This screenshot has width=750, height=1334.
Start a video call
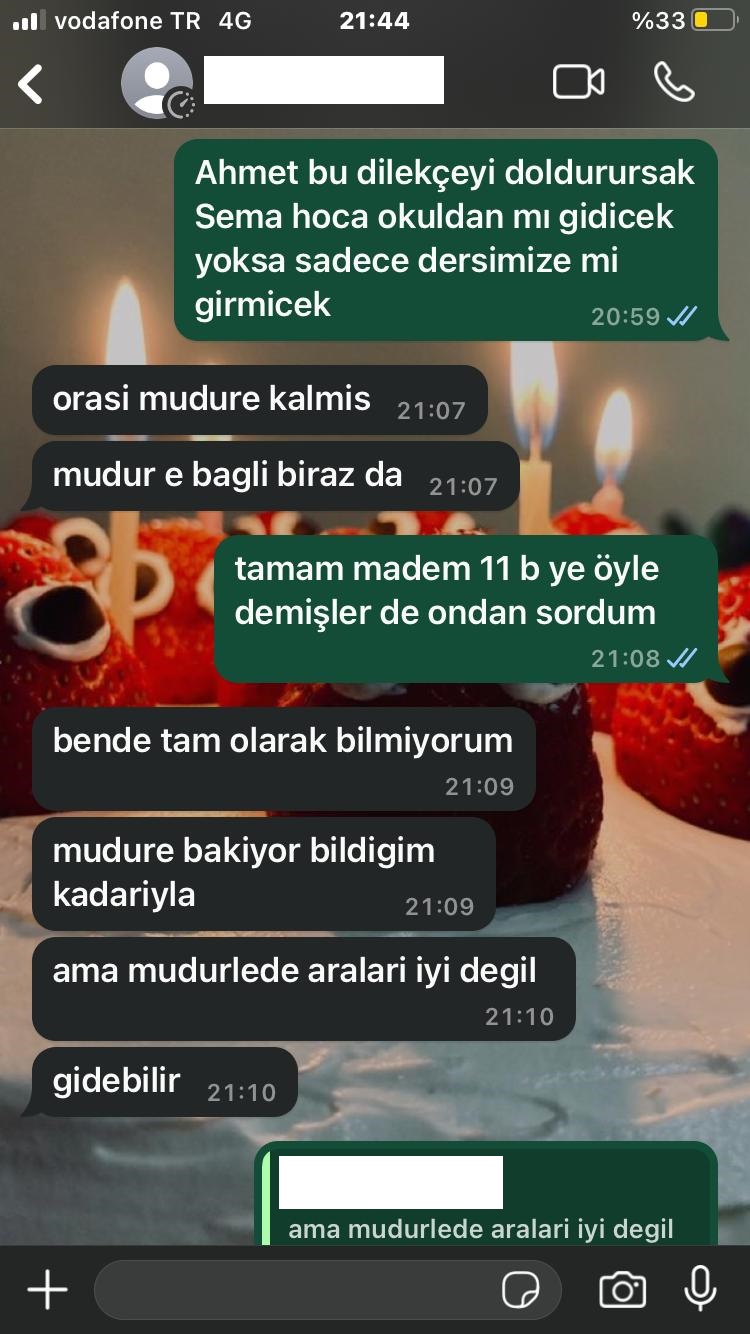(x=578, y=83)
